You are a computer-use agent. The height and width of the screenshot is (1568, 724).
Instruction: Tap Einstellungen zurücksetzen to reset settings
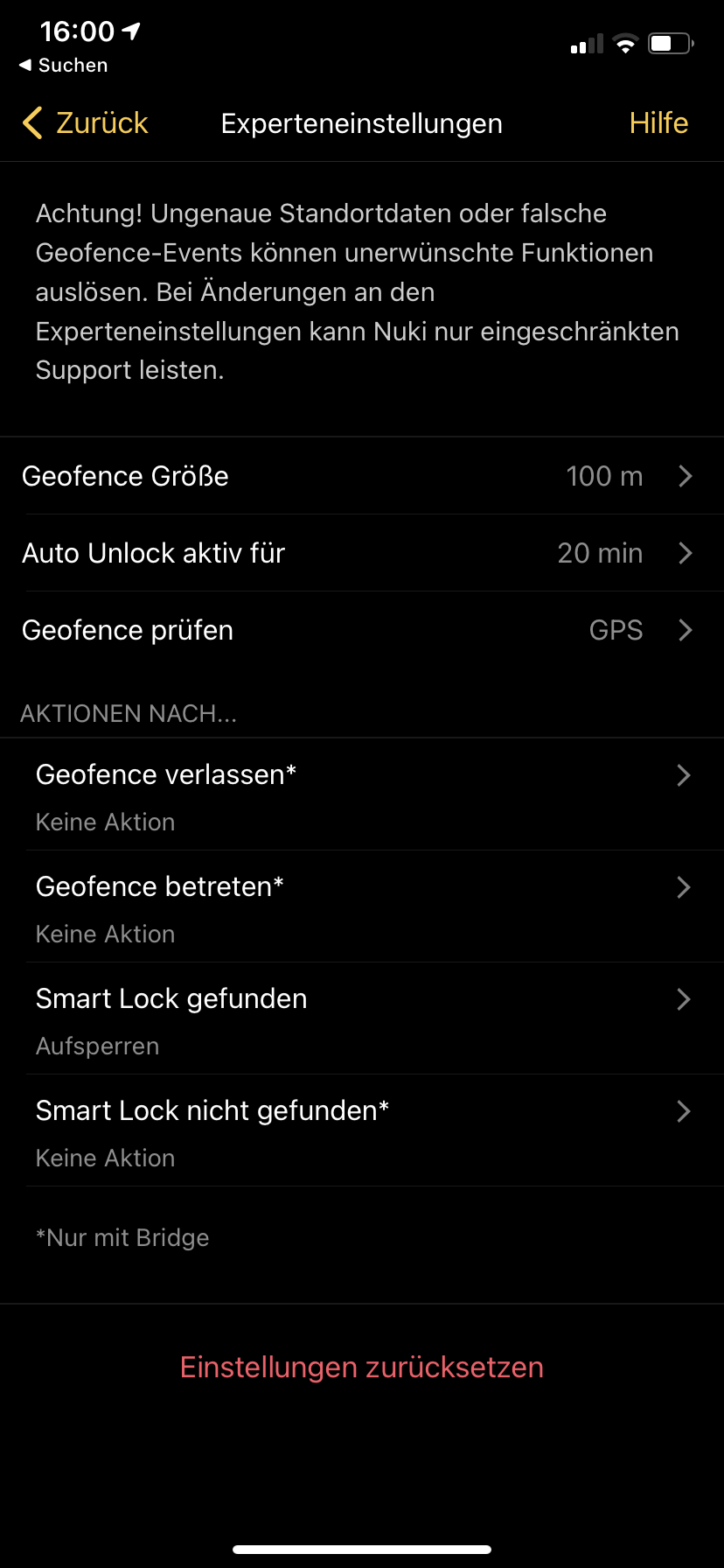coord(362,1367)
